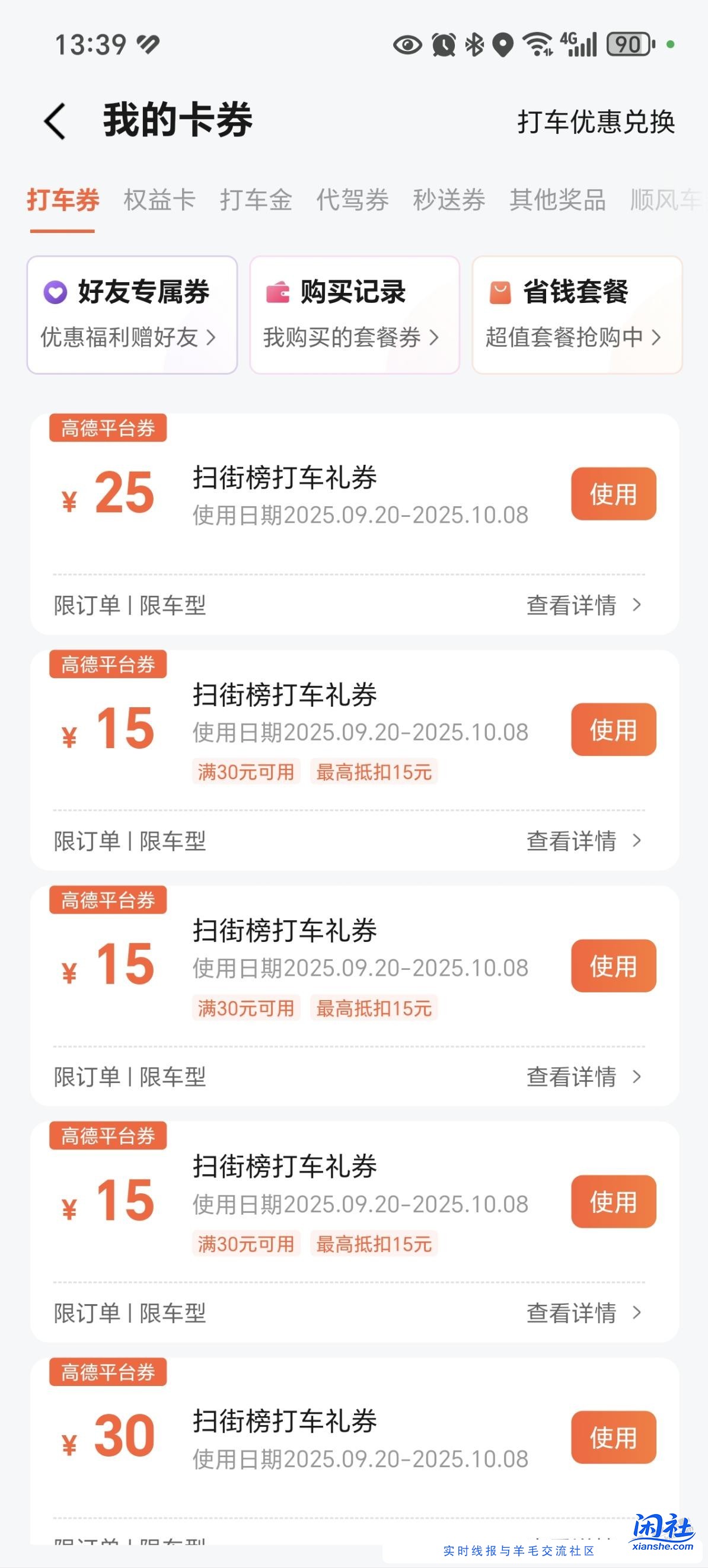Tap the purple heart icon on 好友专属券
708x1568 pixels.
[55, 293]
